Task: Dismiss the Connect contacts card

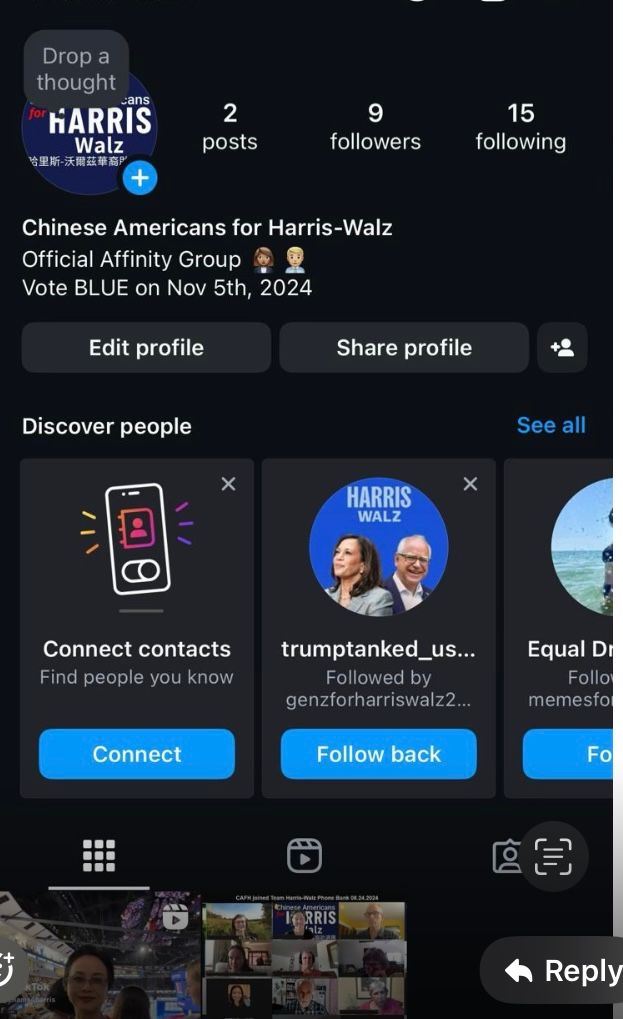Action: 228,484
